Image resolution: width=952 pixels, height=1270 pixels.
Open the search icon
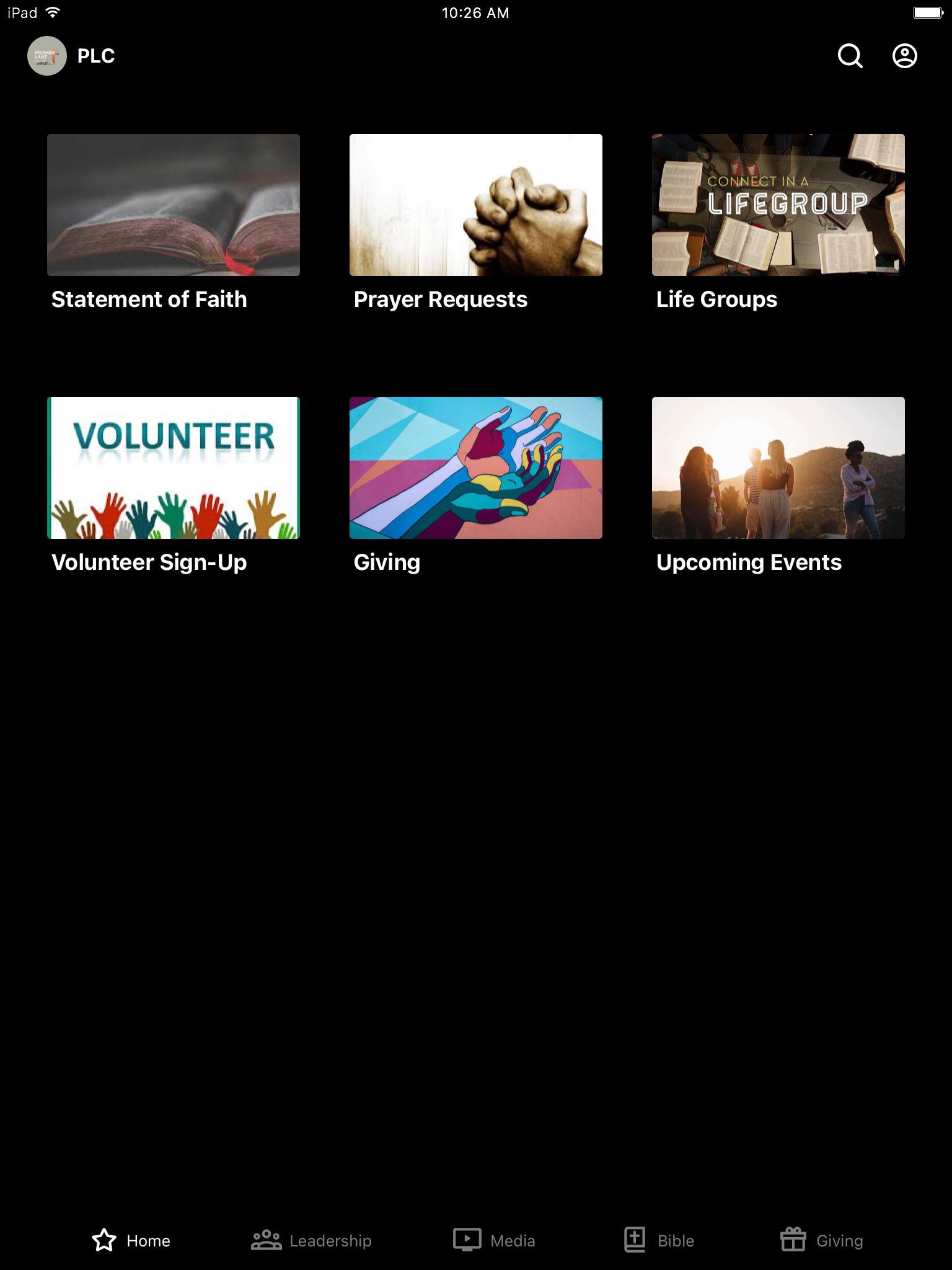850,56
